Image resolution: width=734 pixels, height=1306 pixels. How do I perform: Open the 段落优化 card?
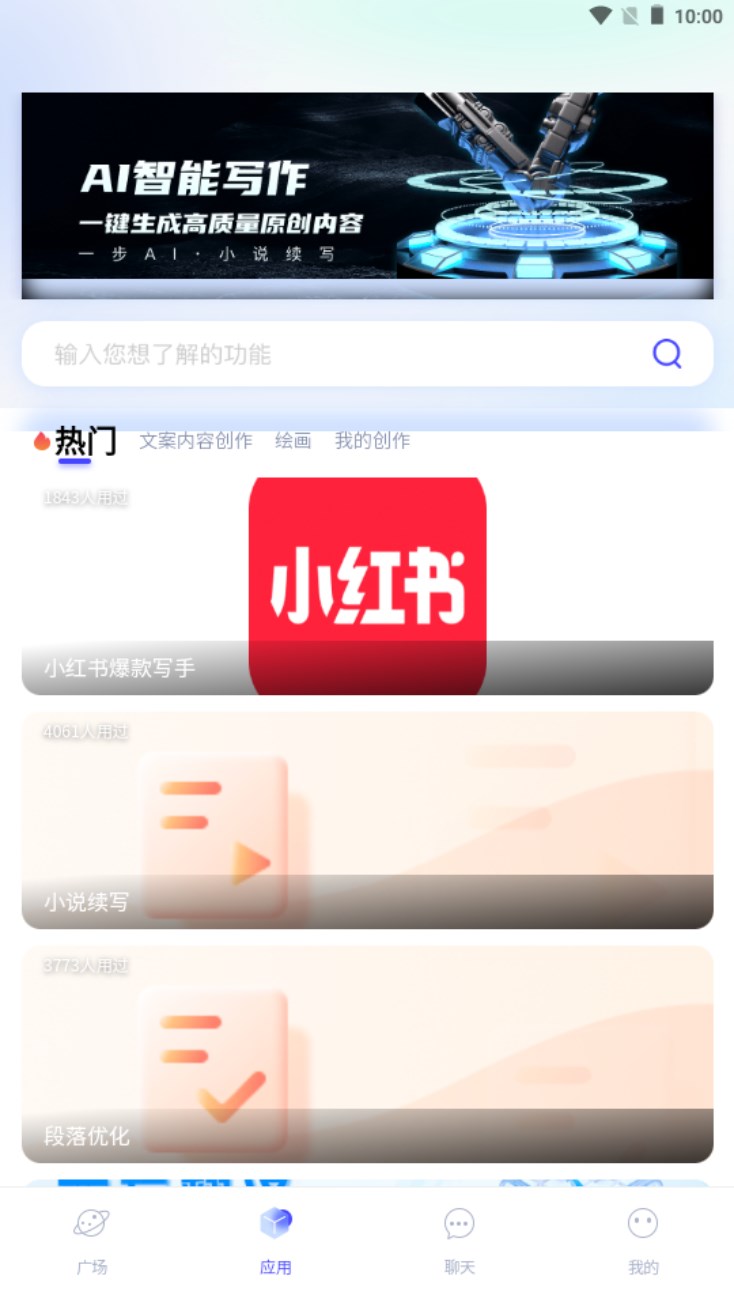coord(367,1054)
